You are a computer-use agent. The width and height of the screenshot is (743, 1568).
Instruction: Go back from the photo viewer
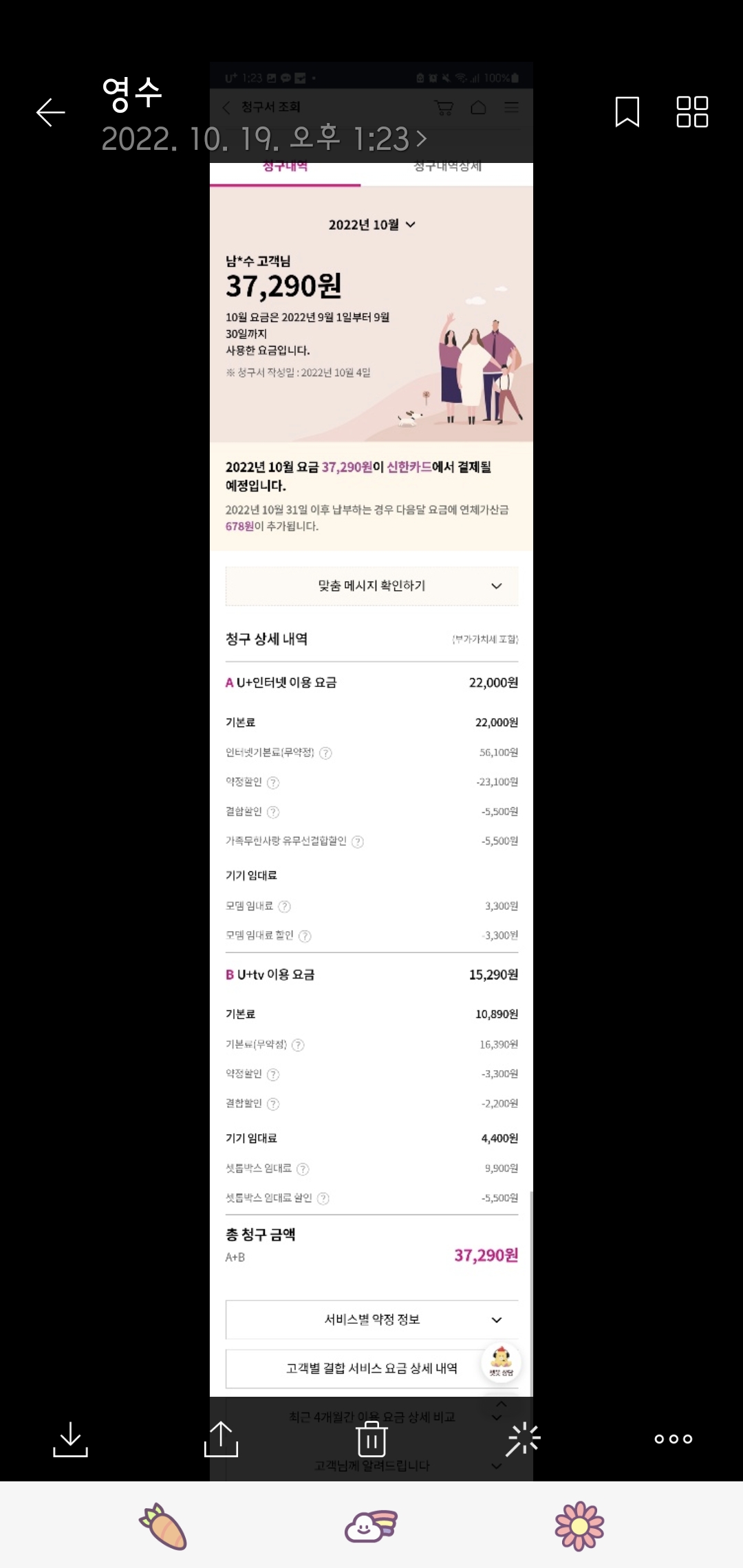pos(50,112)
